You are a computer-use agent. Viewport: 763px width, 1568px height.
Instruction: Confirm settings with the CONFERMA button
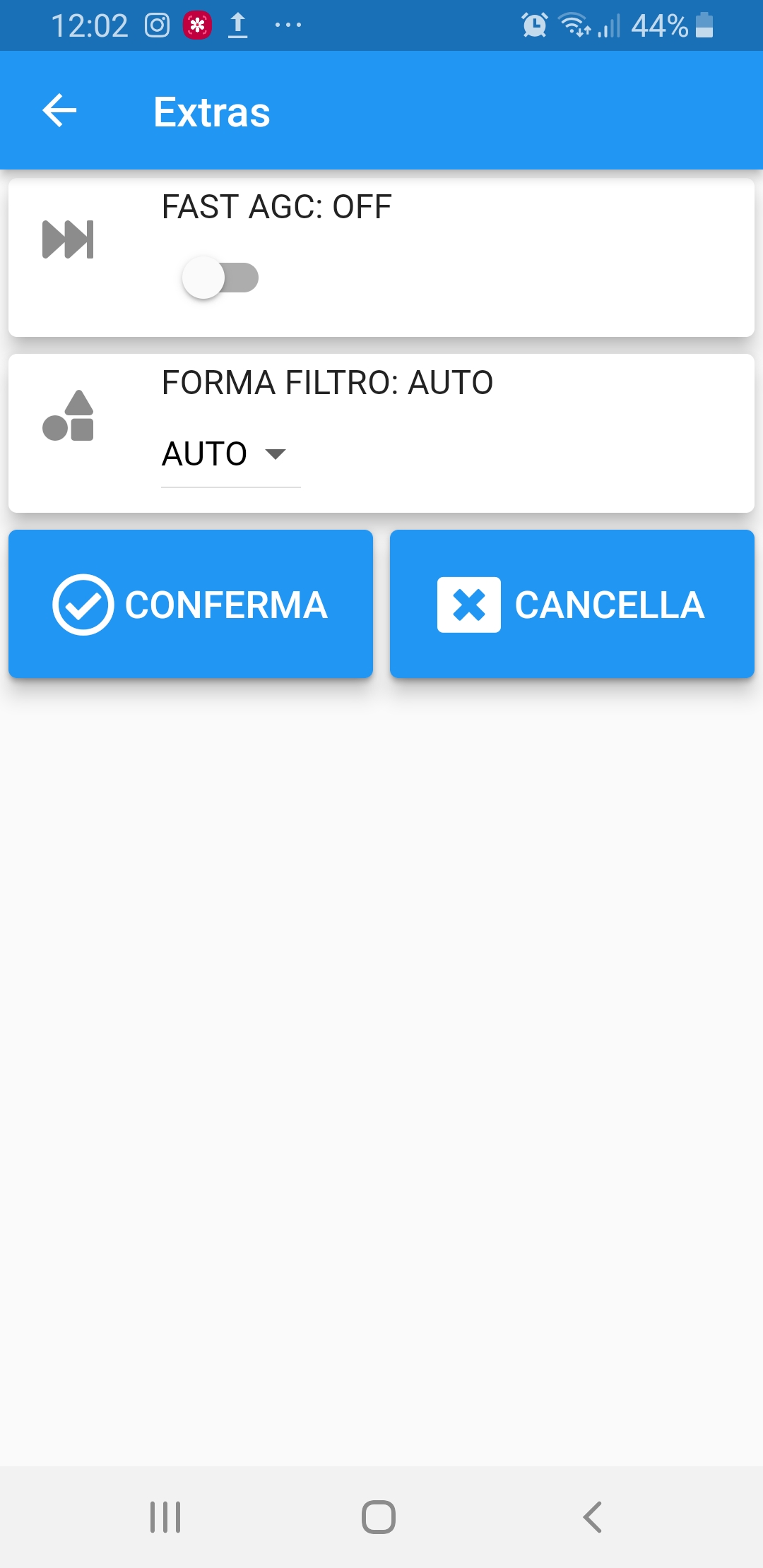[191, 604]
